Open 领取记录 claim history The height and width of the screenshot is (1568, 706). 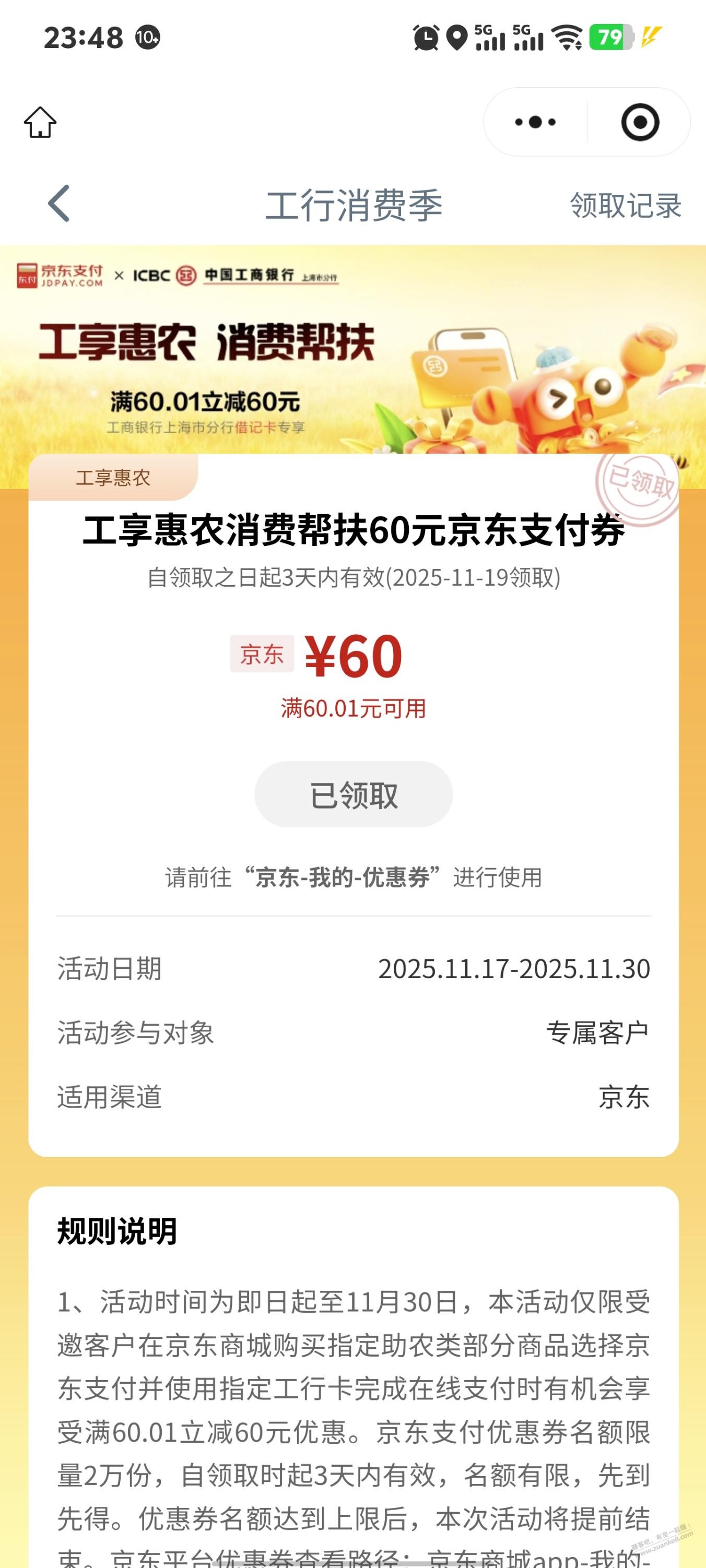pos(626,205)
